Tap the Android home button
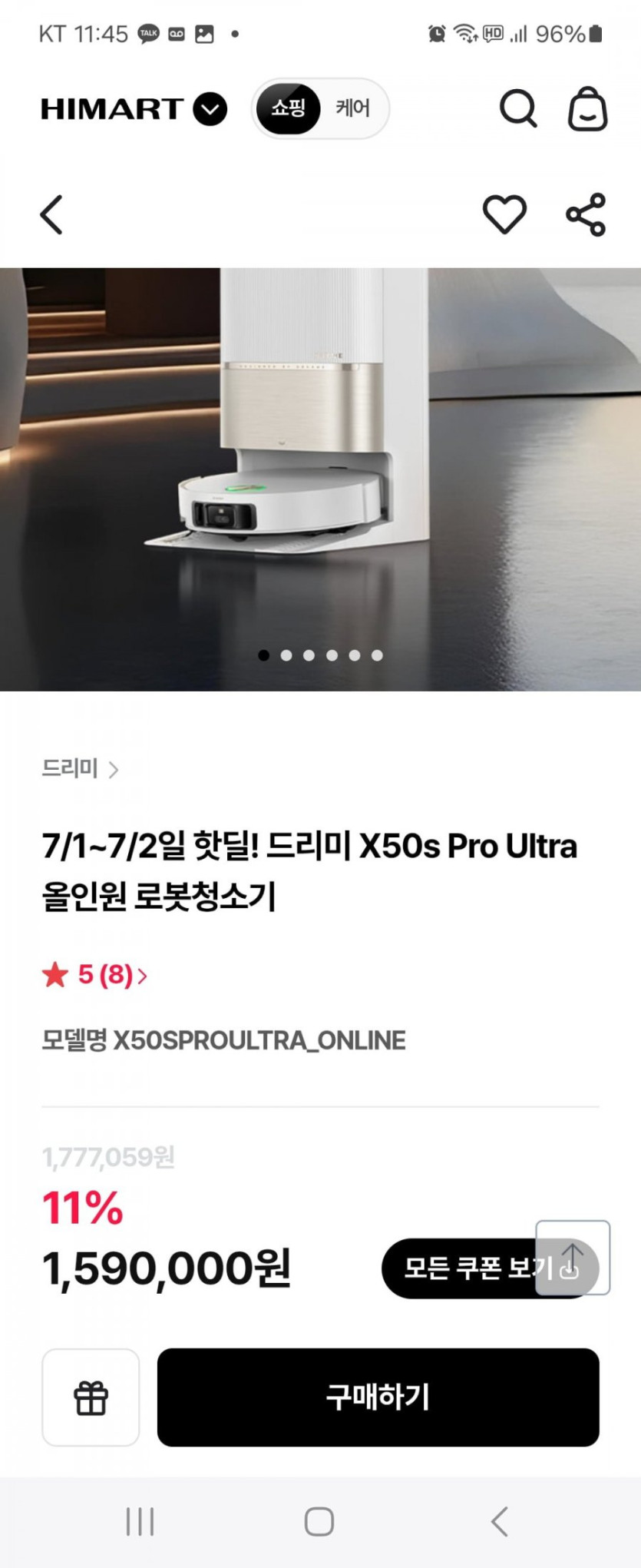641x1568 pixels. coord(320,1520)
